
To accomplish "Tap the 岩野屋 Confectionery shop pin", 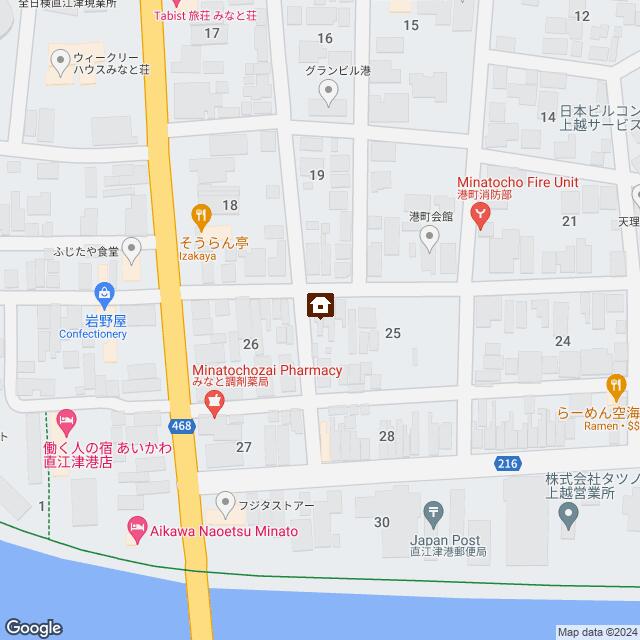I will (x=104, y=294).
